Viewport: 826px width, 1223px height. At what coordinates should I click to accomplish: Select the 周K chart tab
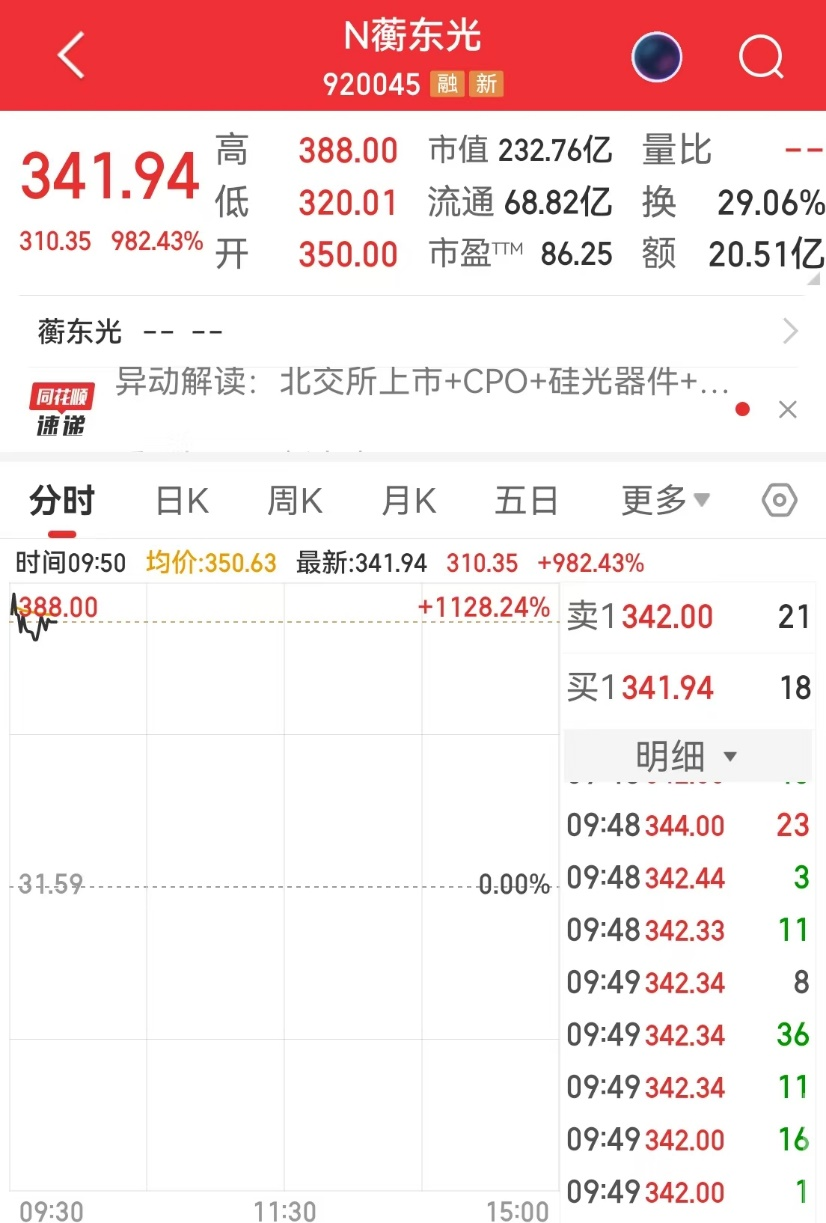point(295,500)
